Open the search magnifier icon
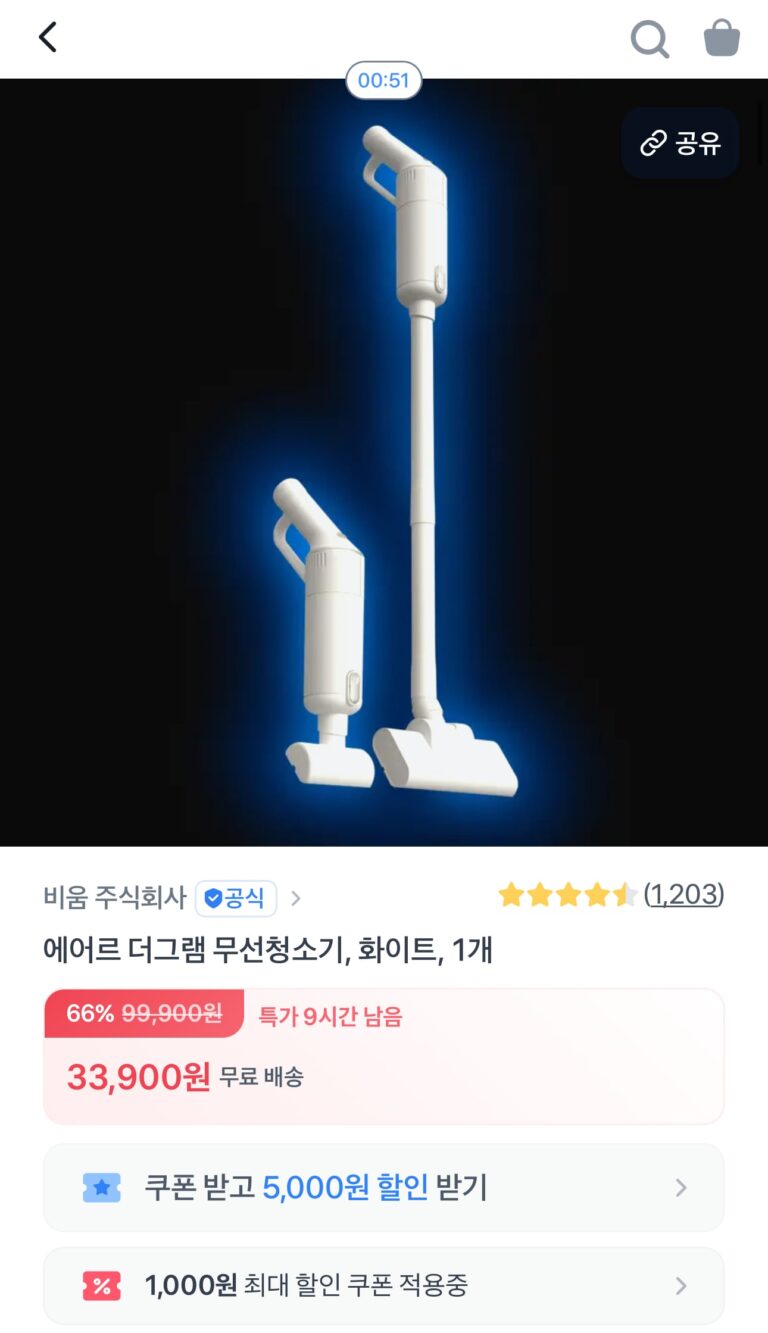The width and height of the screenshot is (768, 1333). pos(649,39)
